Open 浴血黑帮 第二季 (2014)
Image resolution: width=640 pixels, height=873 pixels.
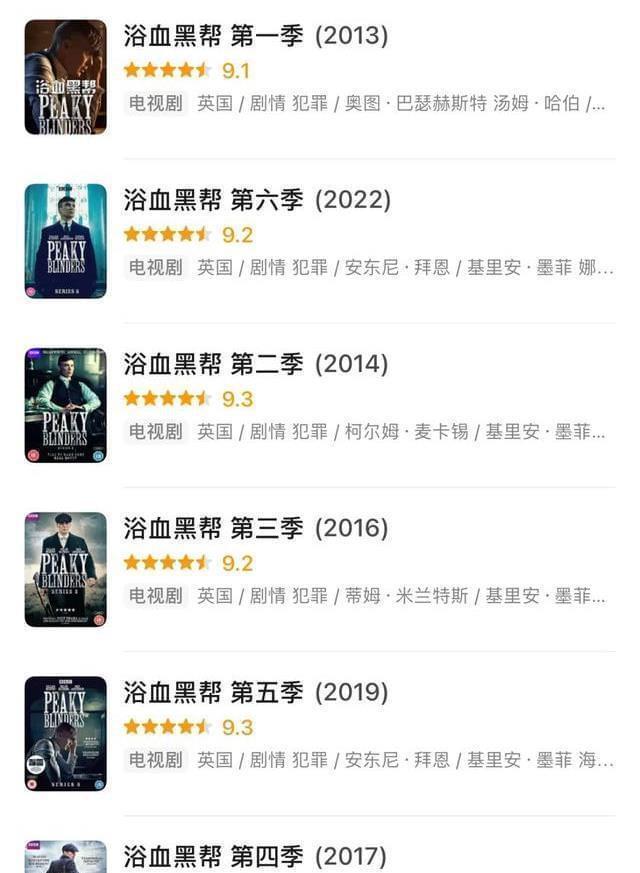(256, 364)
